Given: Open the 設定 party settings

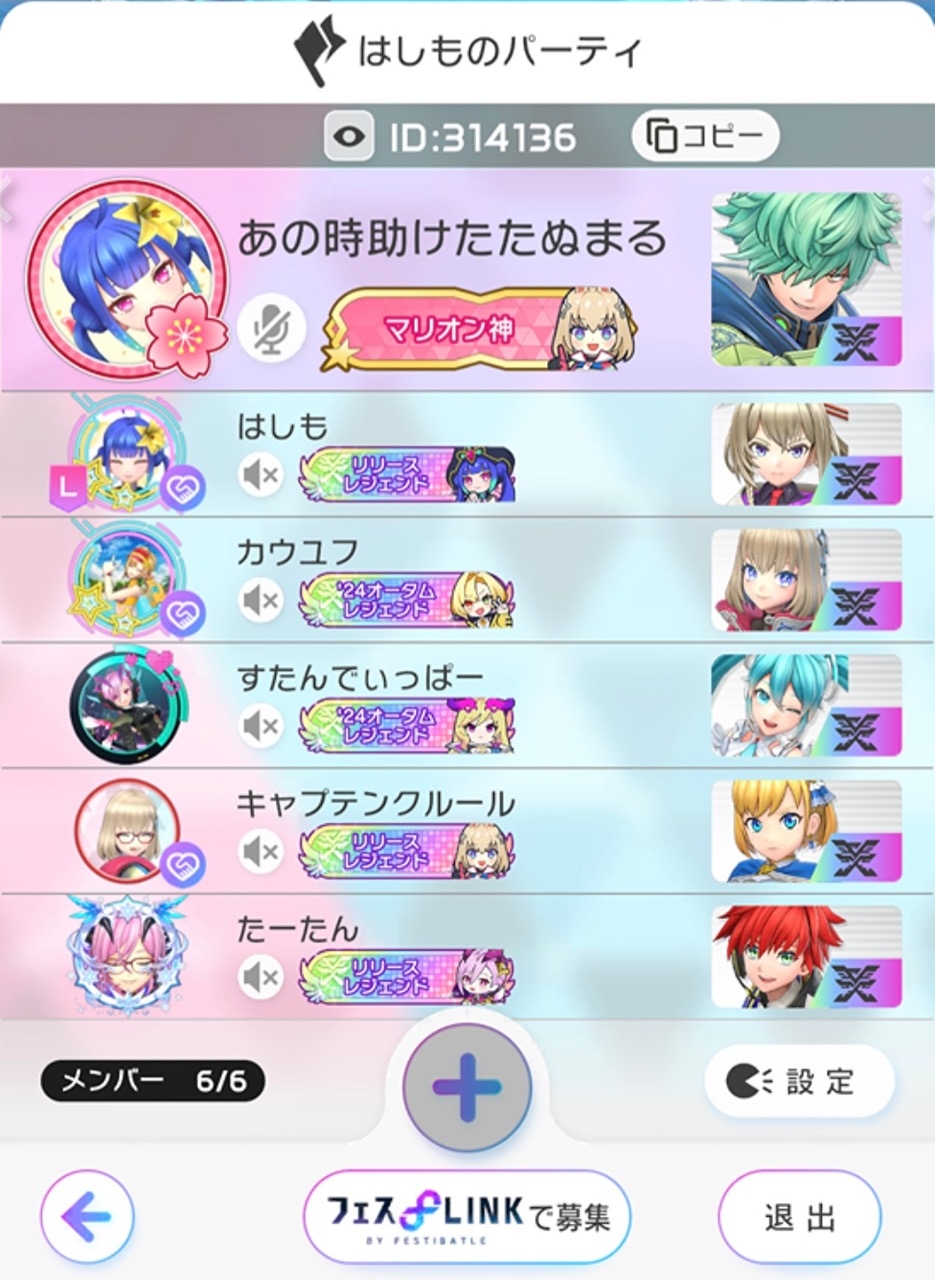Looking at the screenshot, I should pyautogui.click(x=799, y=1081).
